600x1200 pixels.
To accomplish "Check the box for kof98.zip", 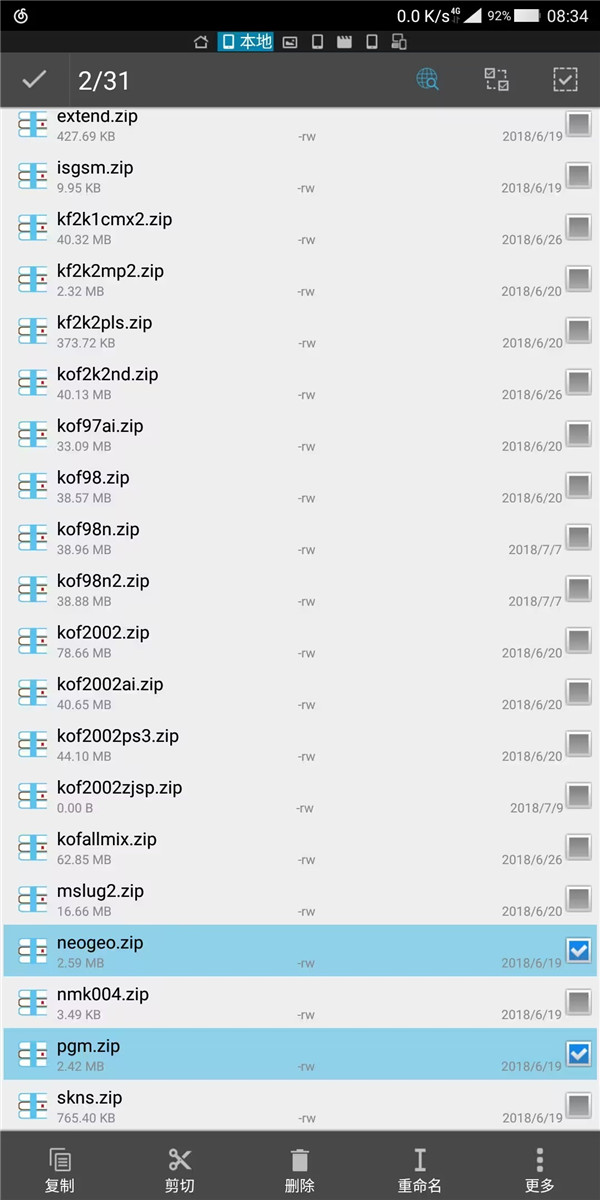I will click(x=578, y=485).
